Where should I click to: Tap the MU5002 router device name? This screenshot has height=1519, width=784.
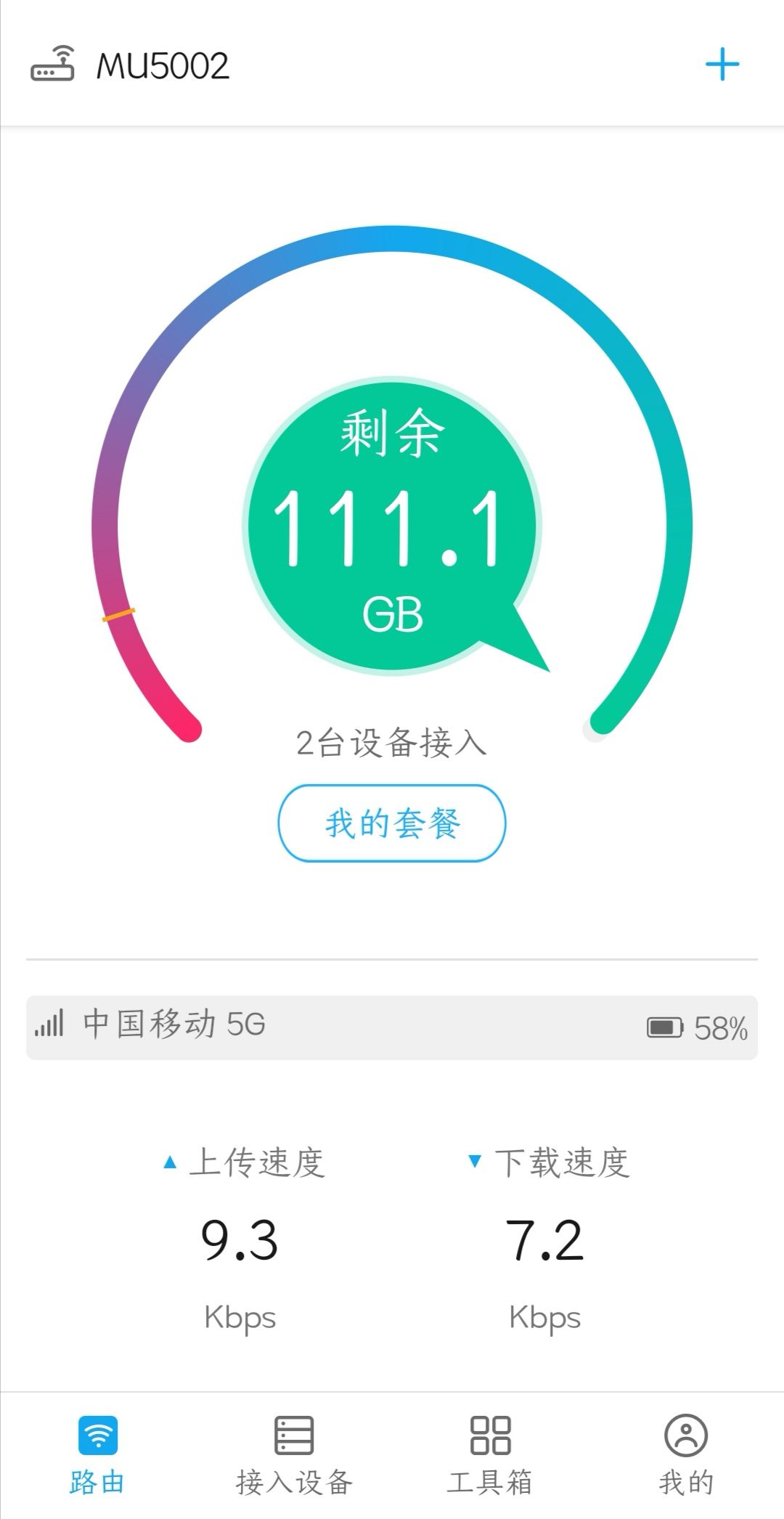click(x=163, y=66)
